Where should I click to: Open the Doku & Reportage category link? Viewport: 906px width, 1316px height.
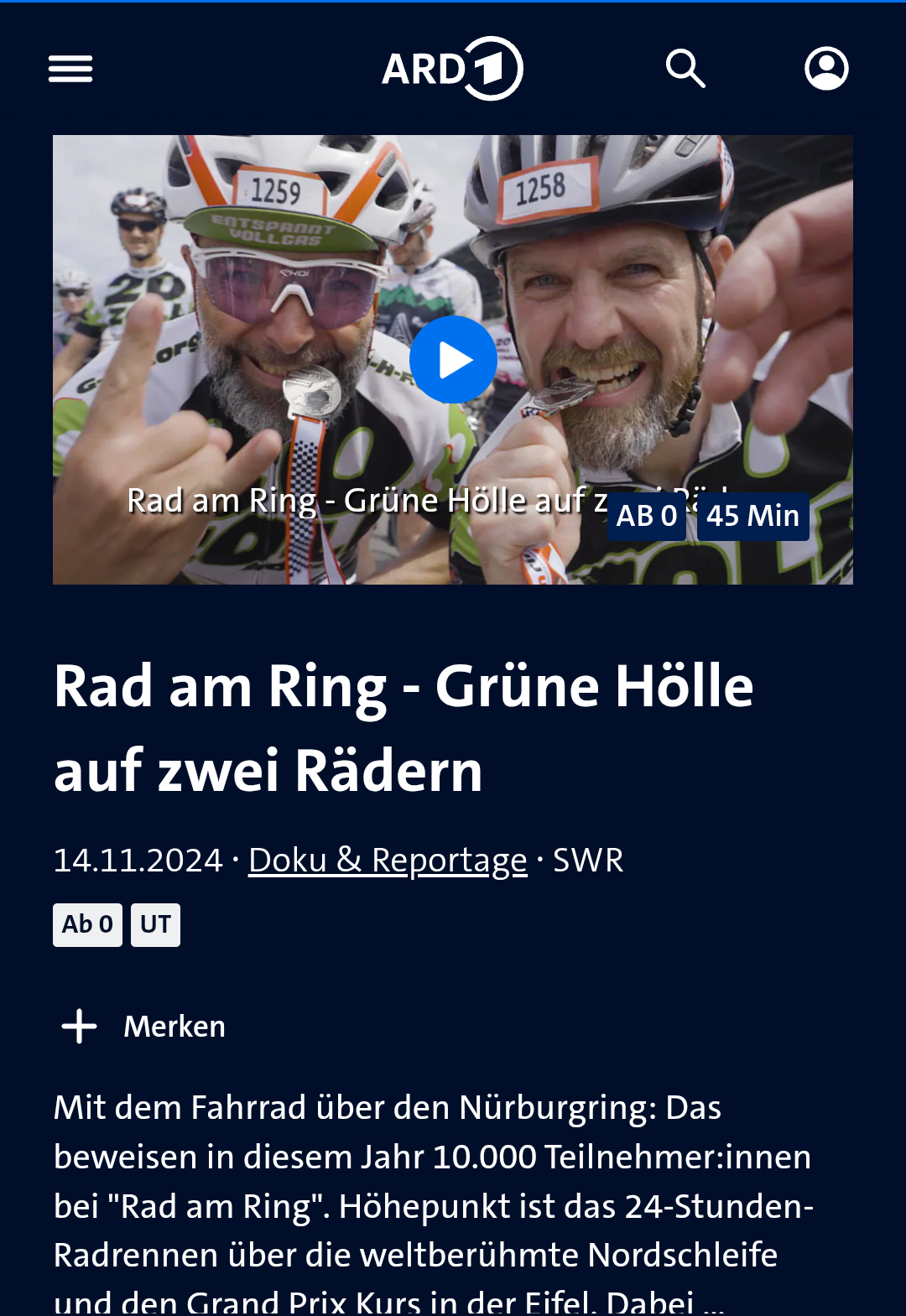point(388,861)
